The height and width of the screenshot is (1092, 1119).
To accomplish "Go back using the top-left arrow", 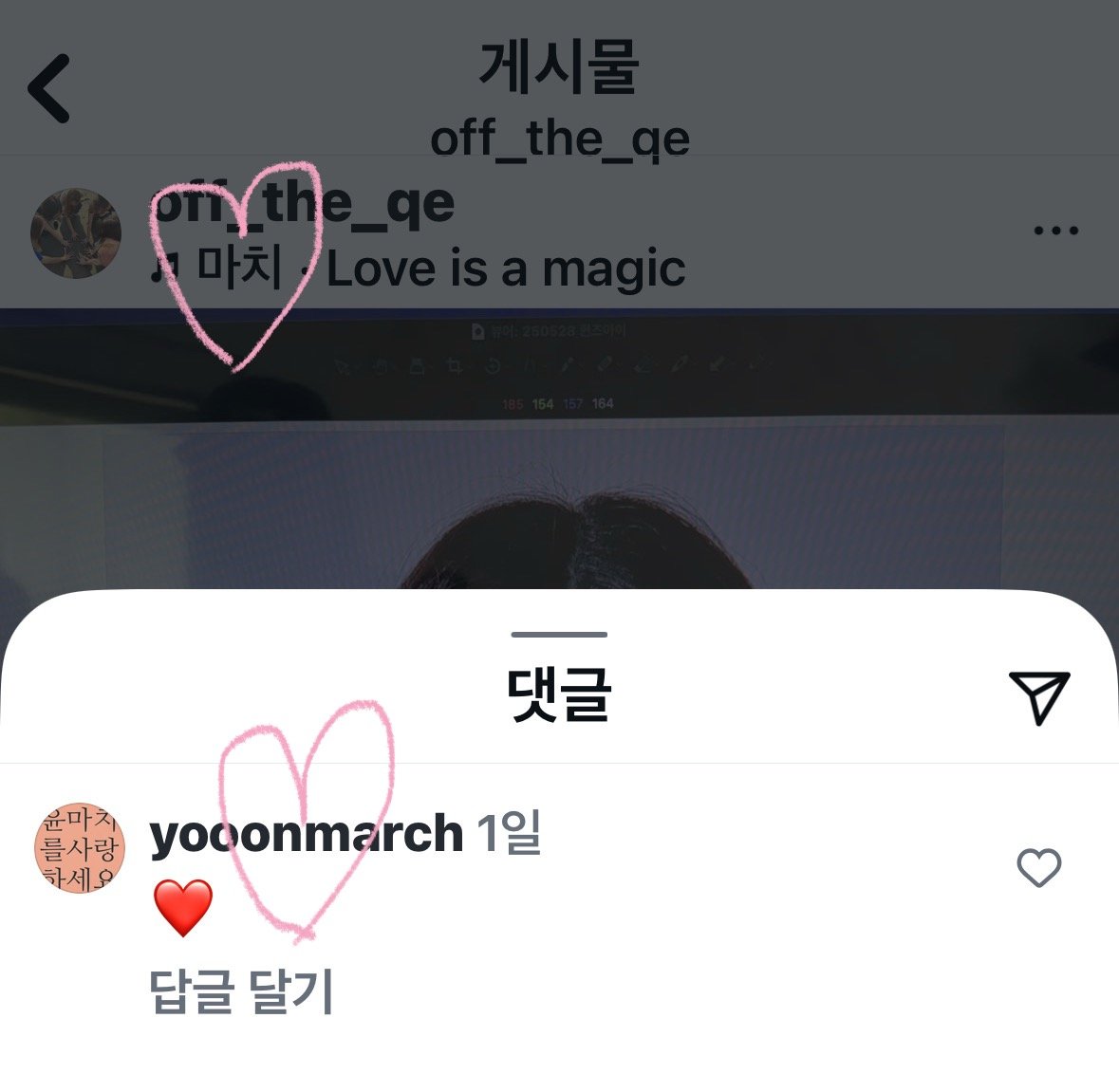I will (x=49, y=88).
